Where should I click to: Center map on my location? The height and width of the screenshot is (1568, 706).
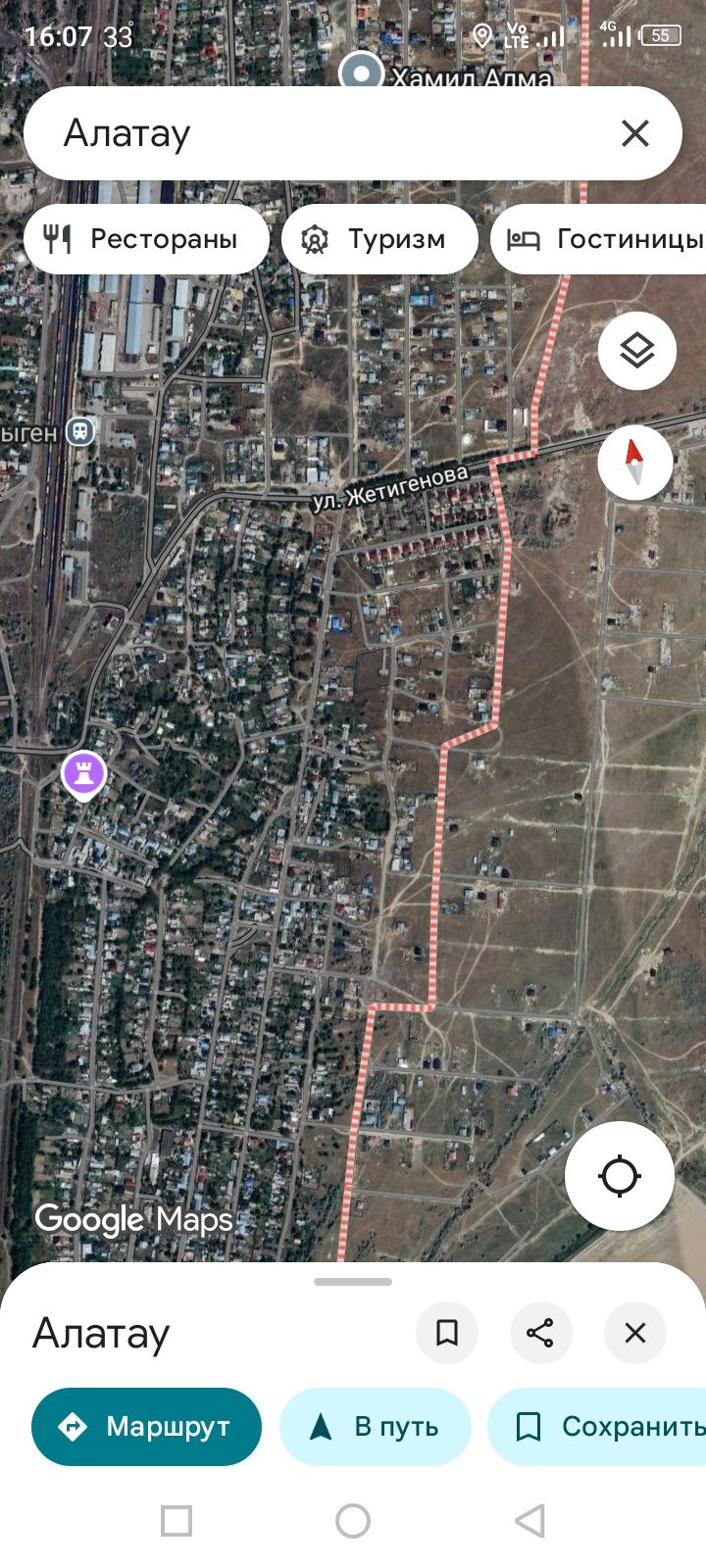pos(620,1175)
